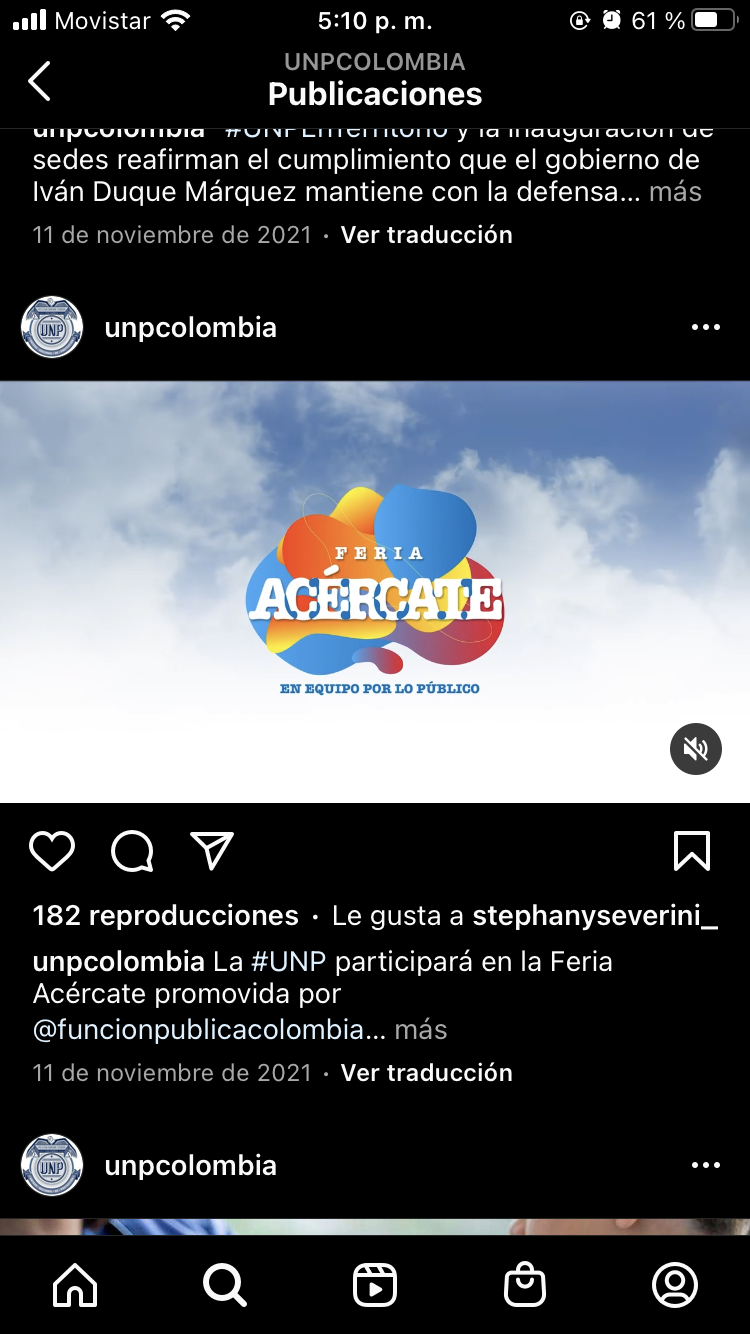Screen dimensions: 750x1334
Task: Switch to the Home tab
Action: click(75, 1285)
